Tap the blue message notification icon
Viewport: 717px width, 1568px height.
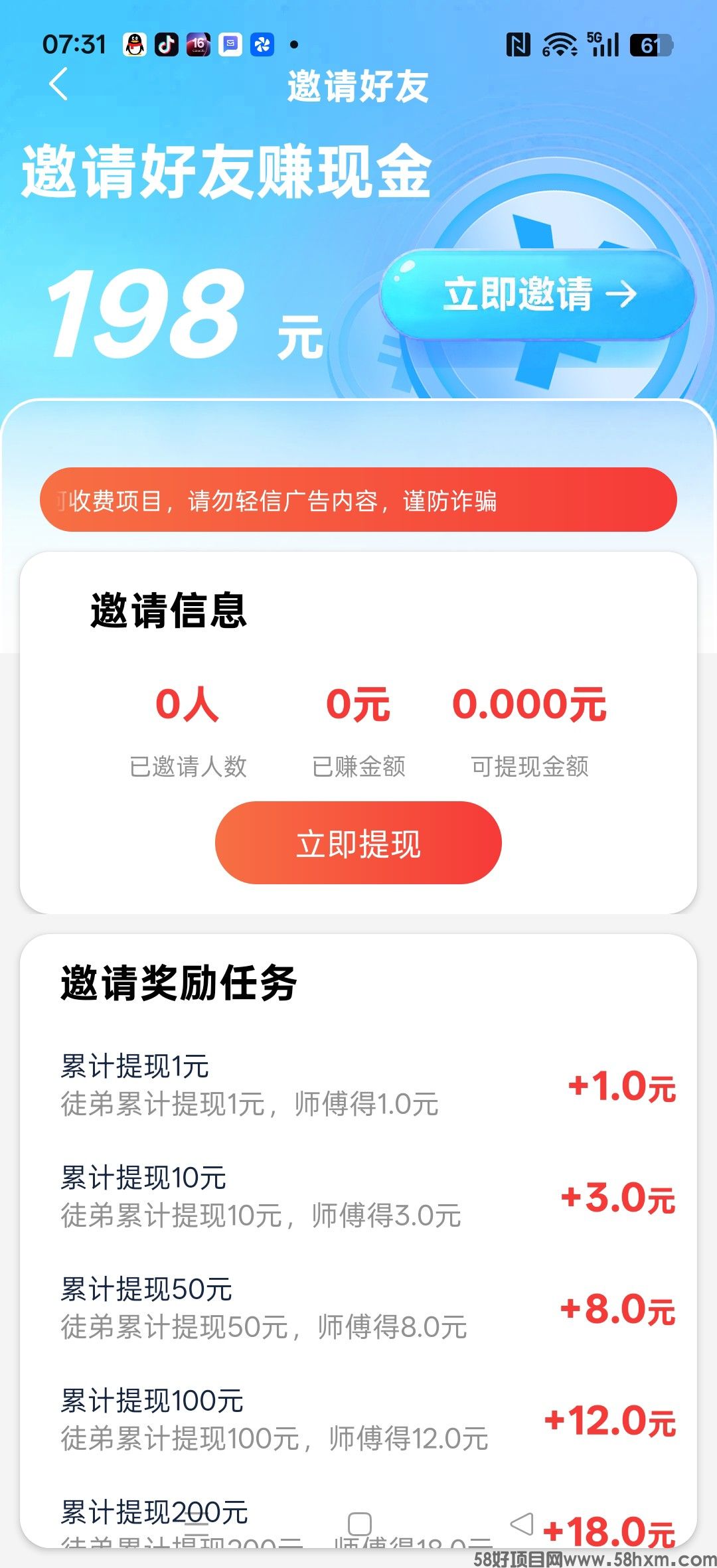click(229, 44)
